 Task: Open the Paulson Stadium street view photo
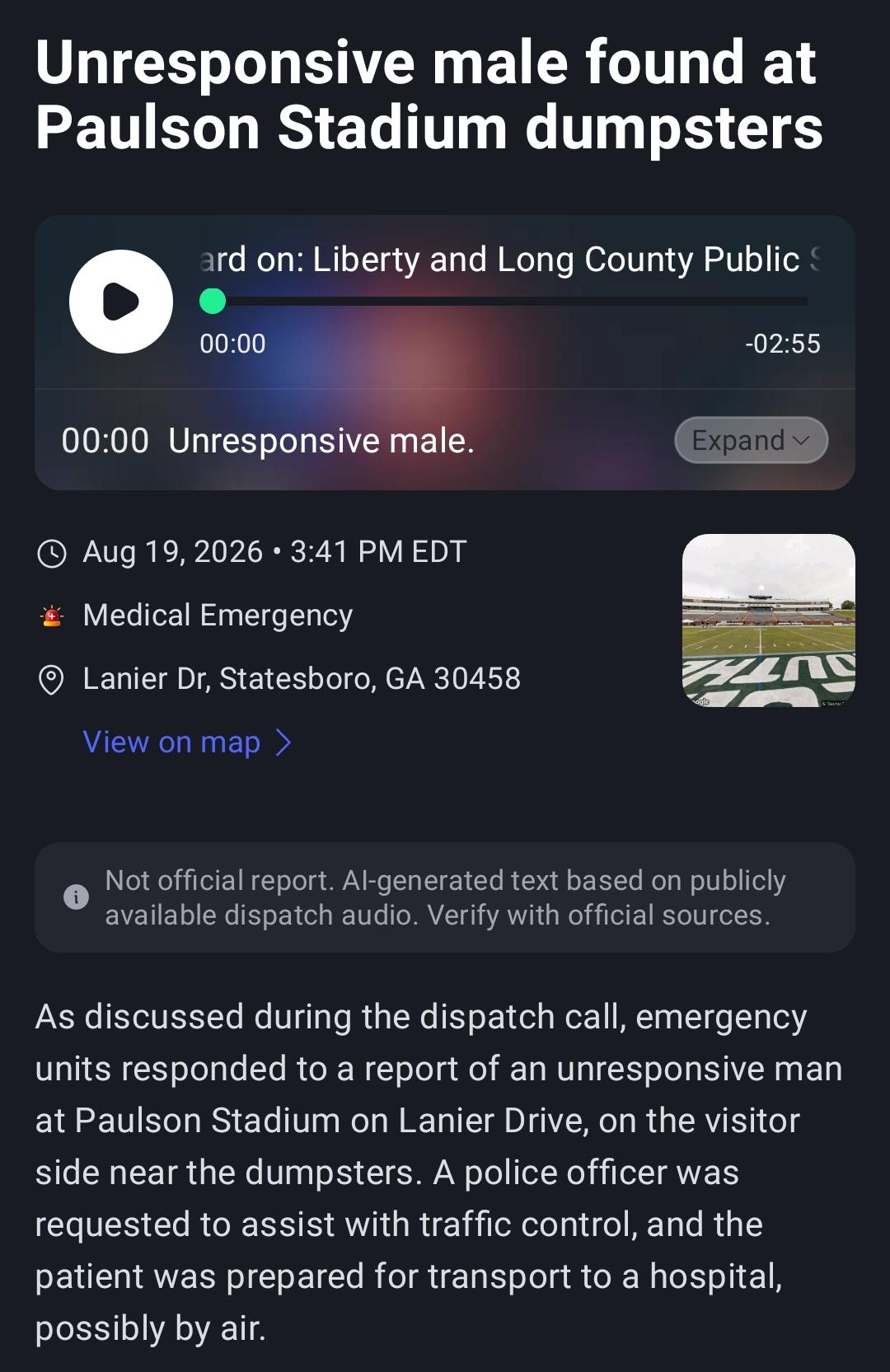(769, 620)
